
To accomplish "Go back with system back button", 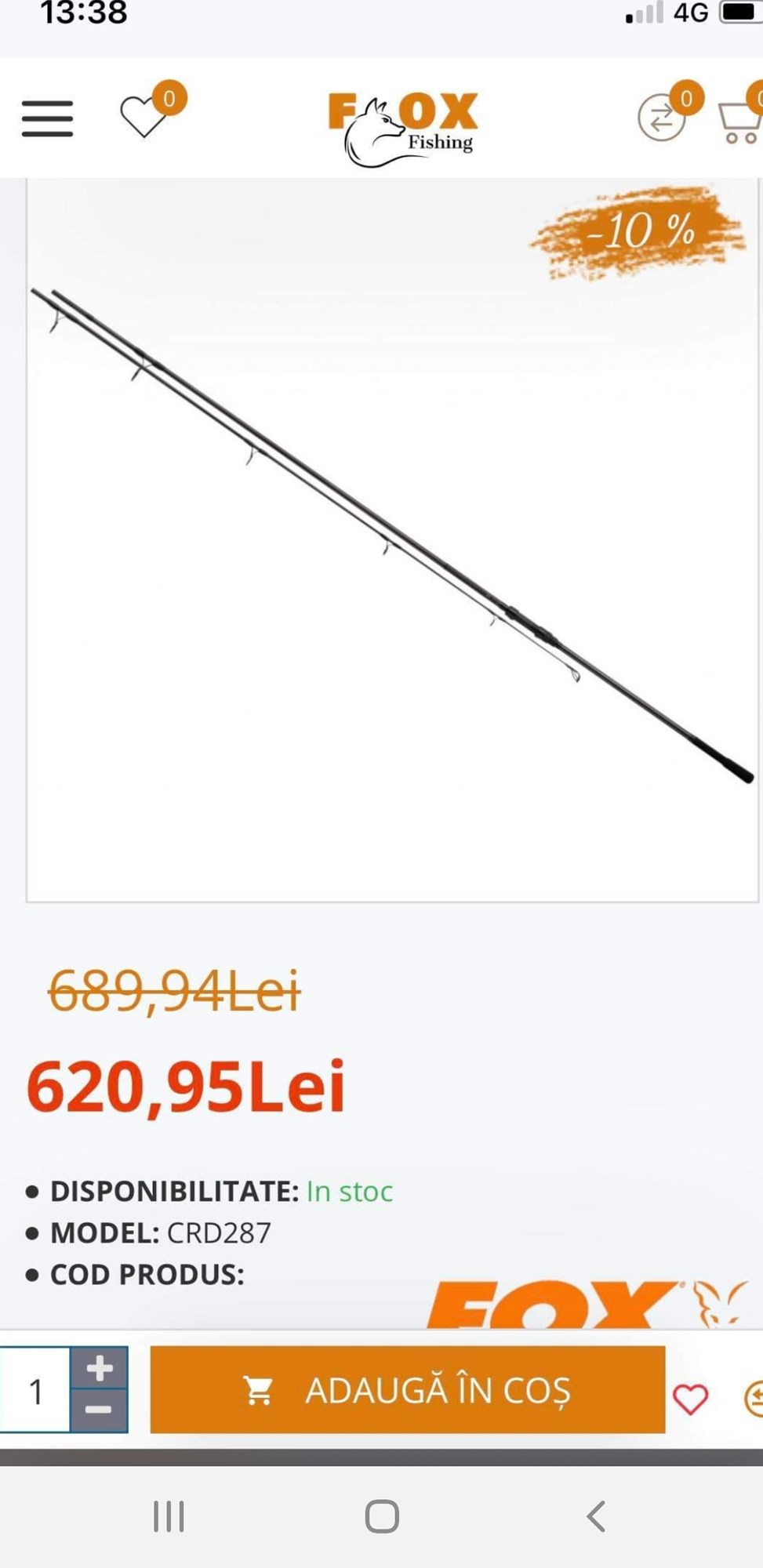I will (596, 1516).
